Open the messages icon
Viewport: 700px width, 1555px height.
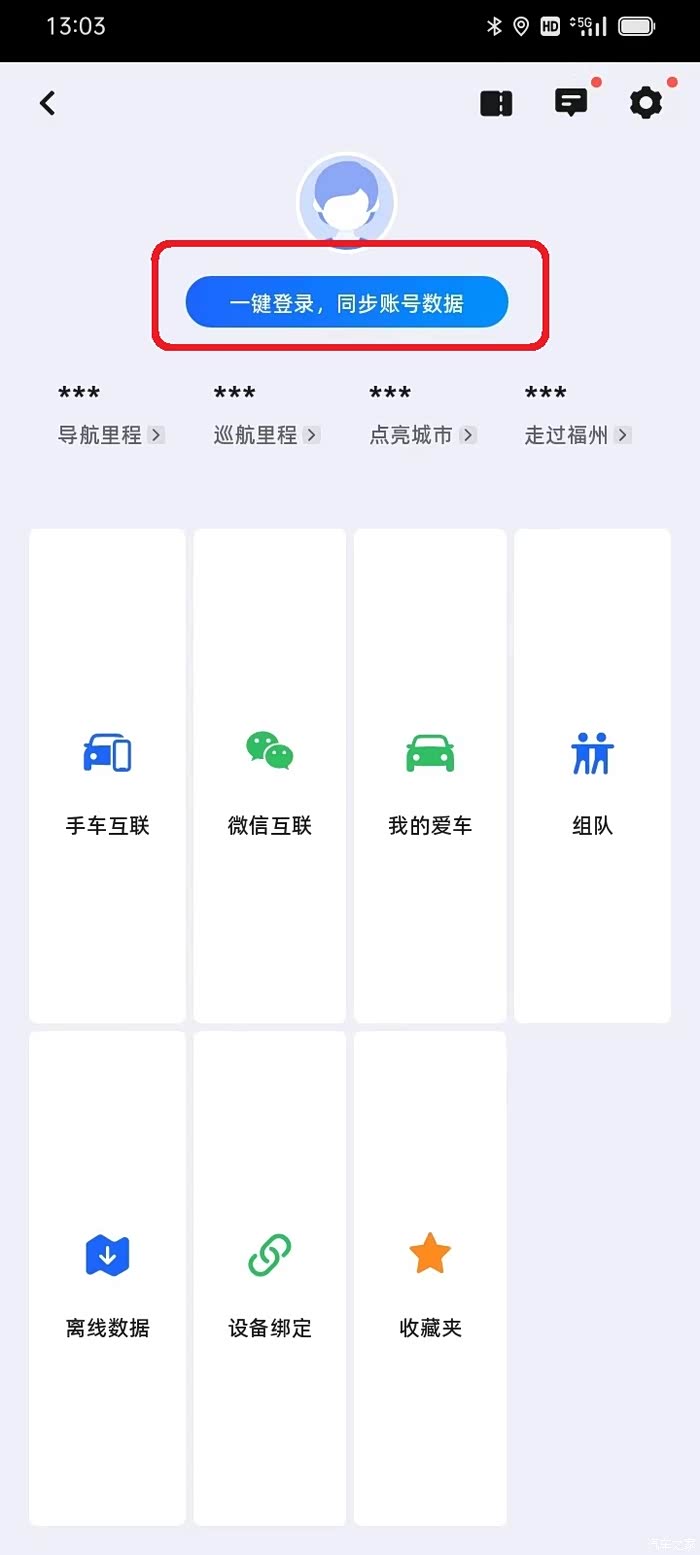pos(571,102)
